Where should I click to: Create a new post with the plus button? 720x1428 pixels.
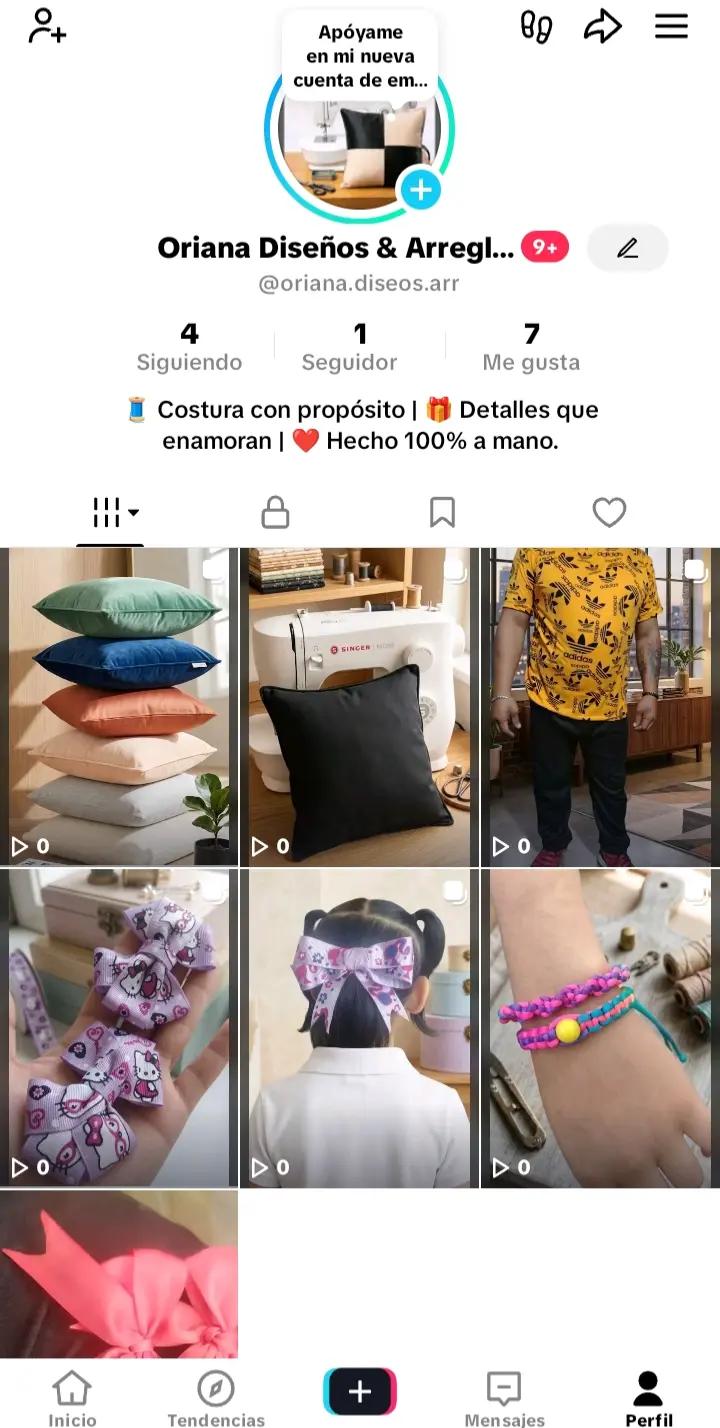coord(360,1391)
